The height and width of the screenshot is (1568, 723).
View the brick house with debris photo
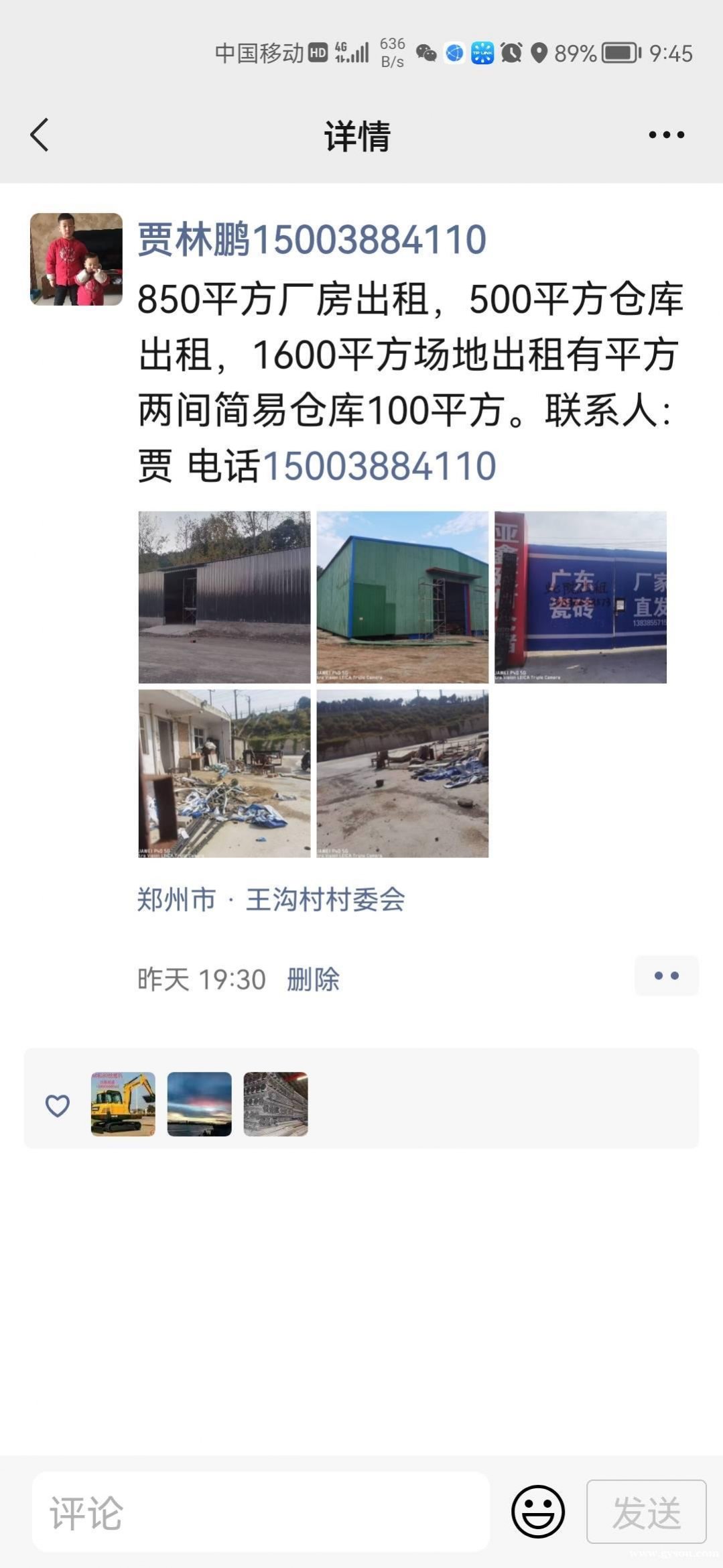(224, 774)
